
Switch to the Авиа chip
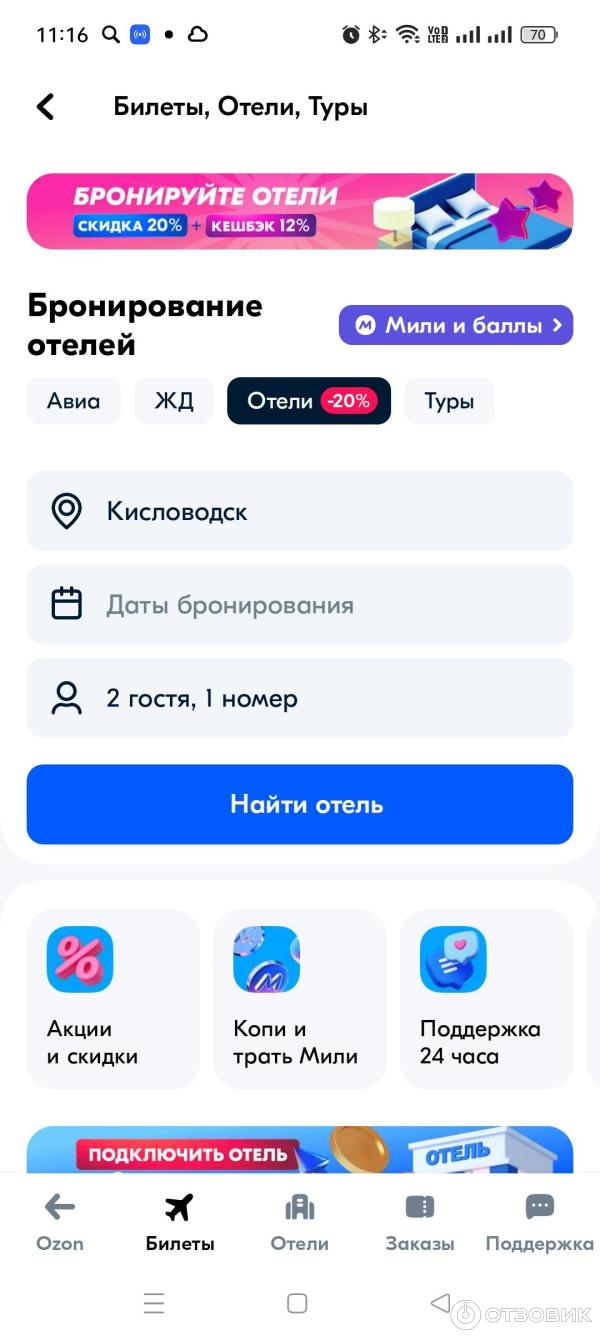74,401
